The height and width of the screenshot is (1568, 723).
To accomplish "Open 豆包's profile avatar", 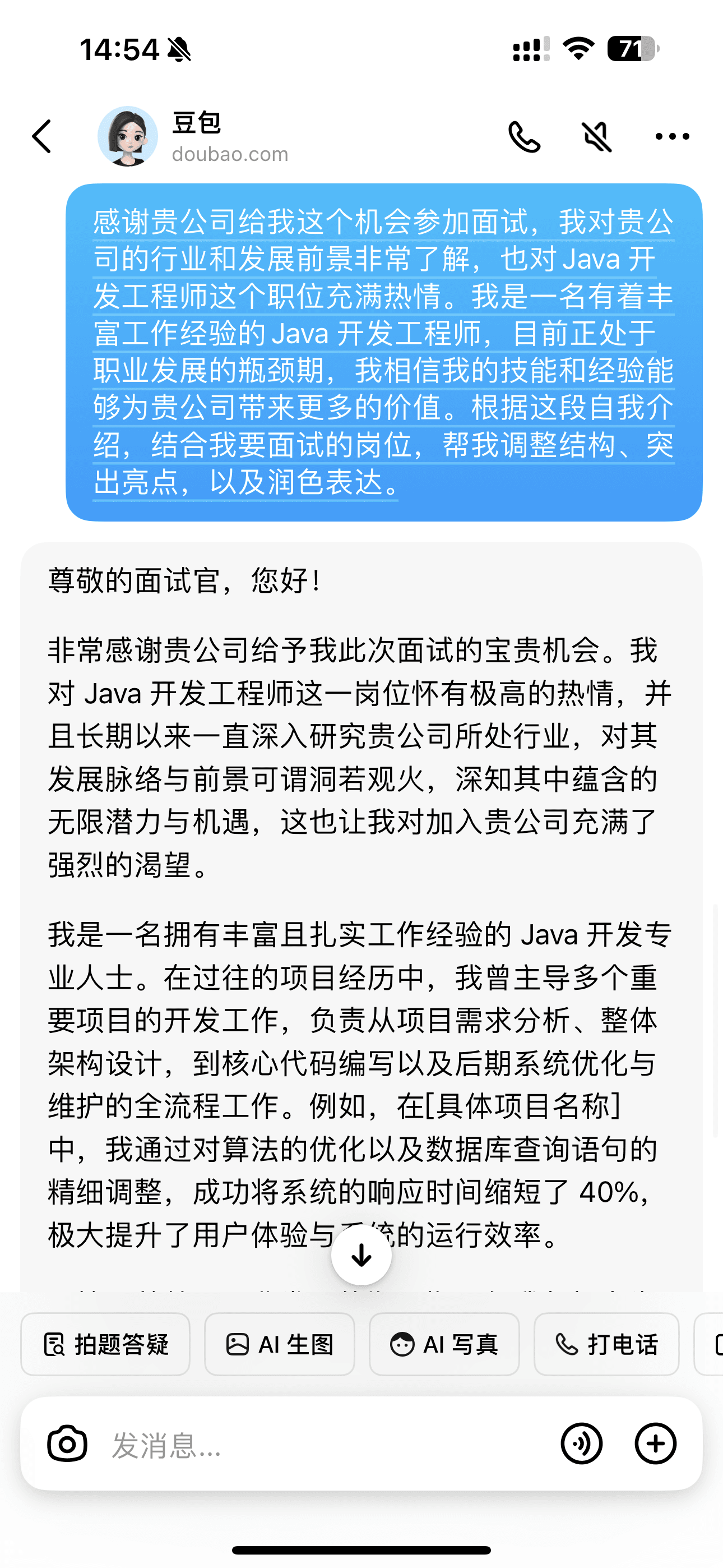I will (128, 136).
